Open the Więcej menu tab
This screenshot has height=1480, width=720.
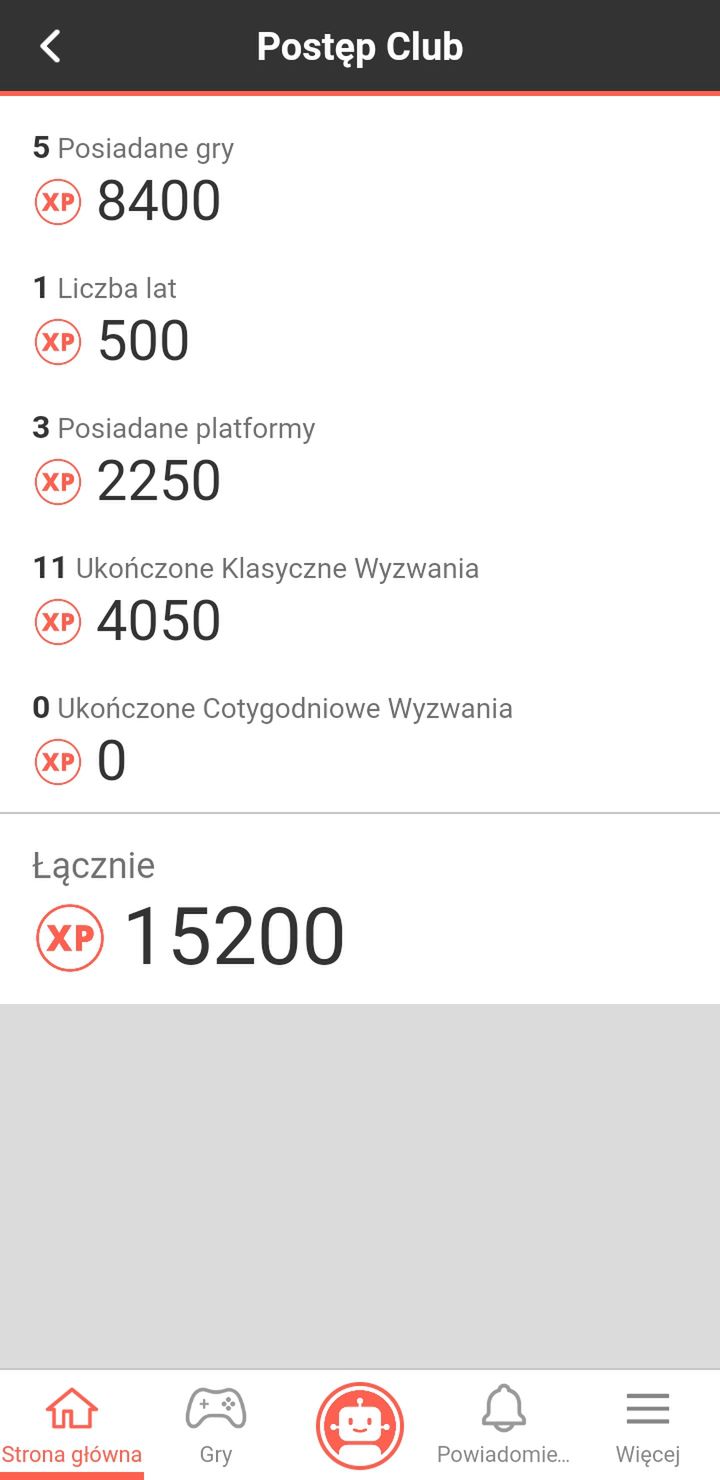(648, 1425)
